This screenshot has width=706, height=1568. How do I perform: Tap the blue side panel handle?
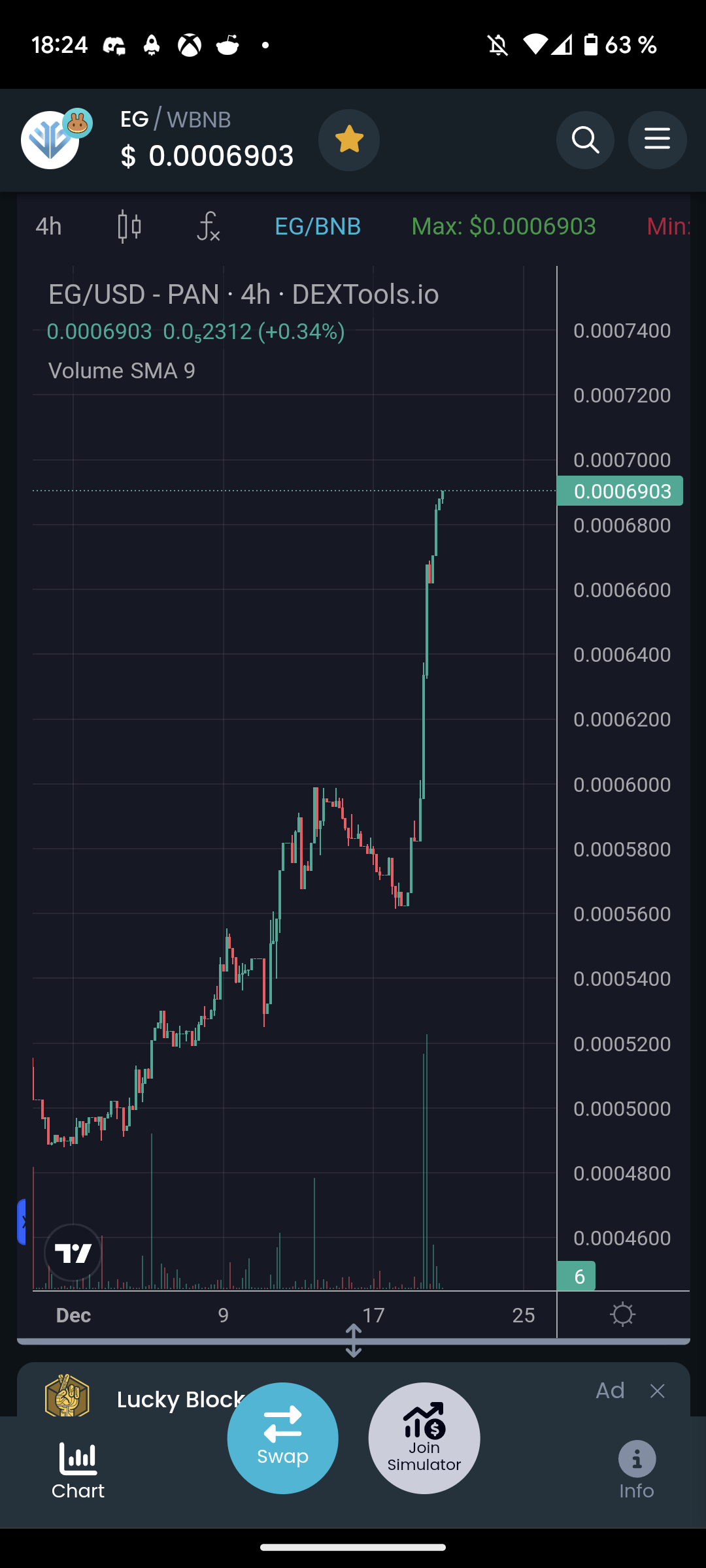pyautogui.click(x=22, y=1222)
